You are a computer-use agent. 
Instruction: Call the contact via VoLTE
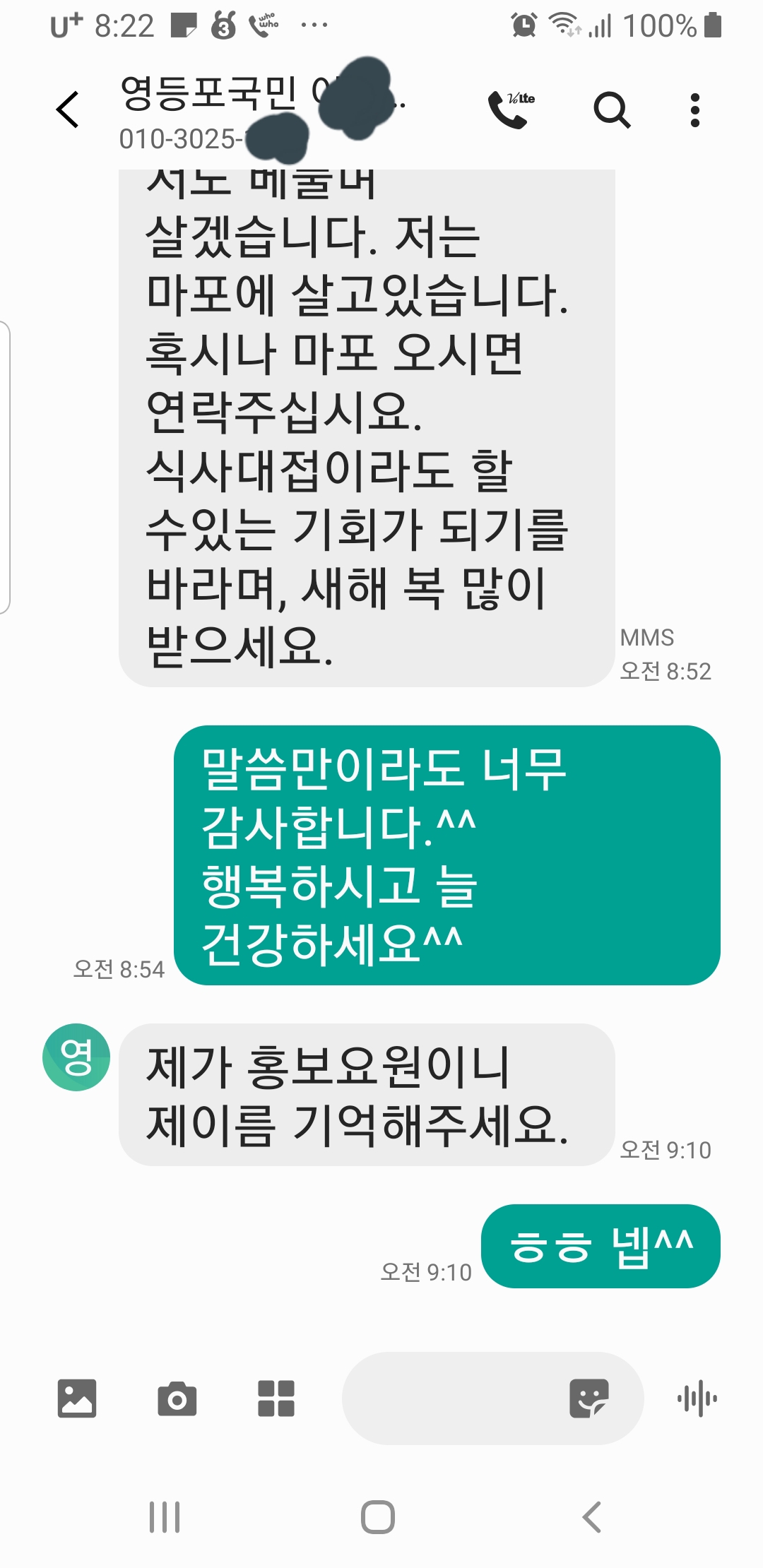tap(510, 109)
